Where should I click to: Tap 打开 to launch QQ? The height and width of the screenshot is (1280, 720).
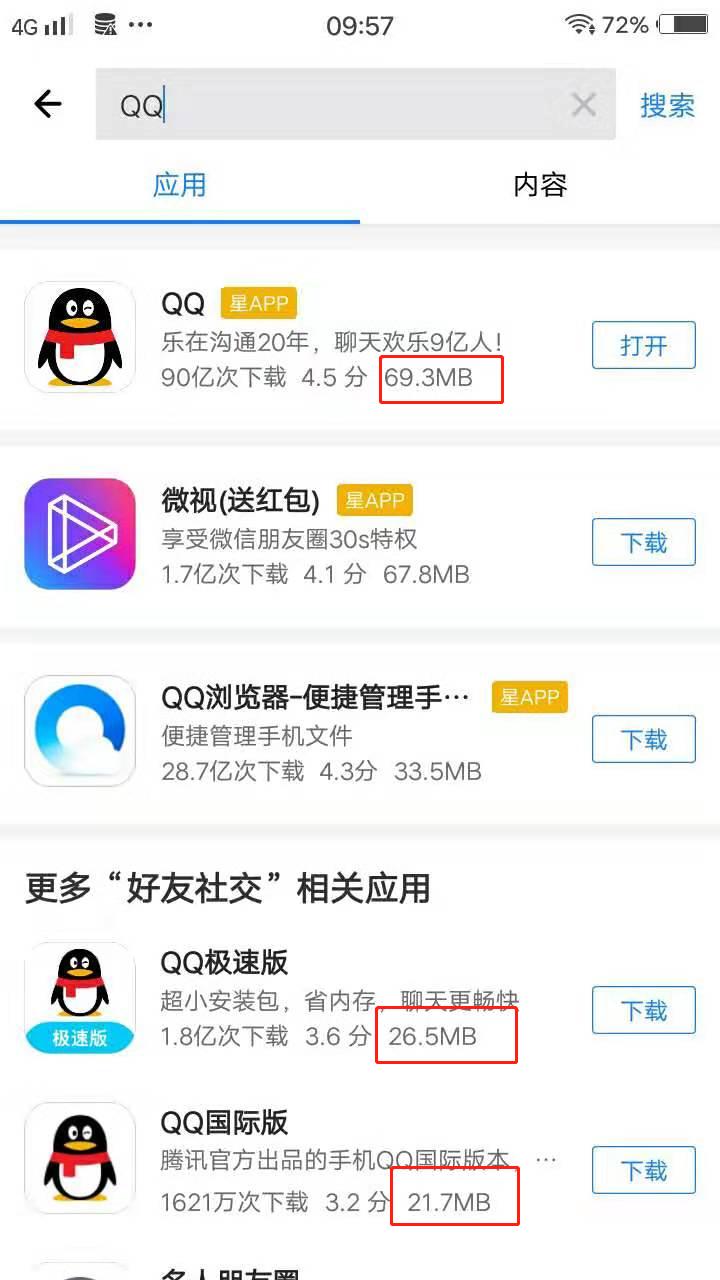click(x=643, y=344)
